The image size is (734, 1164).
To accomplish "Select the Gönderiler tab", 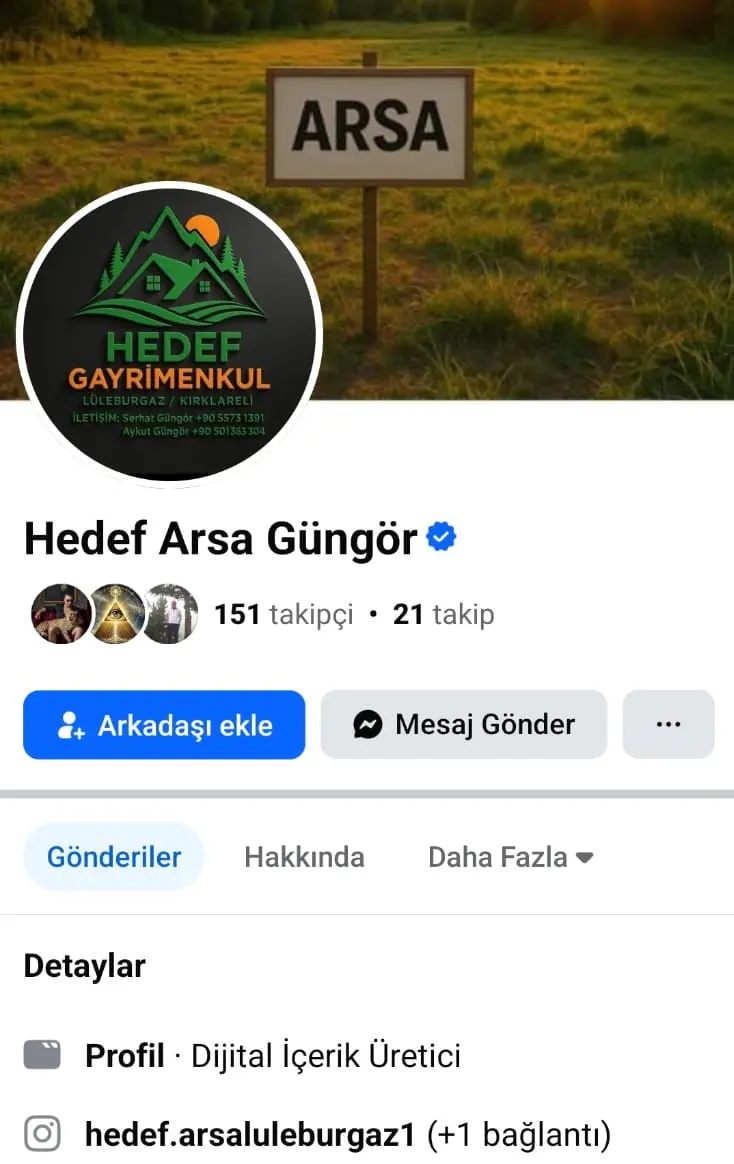I will [x=113, y=856].
